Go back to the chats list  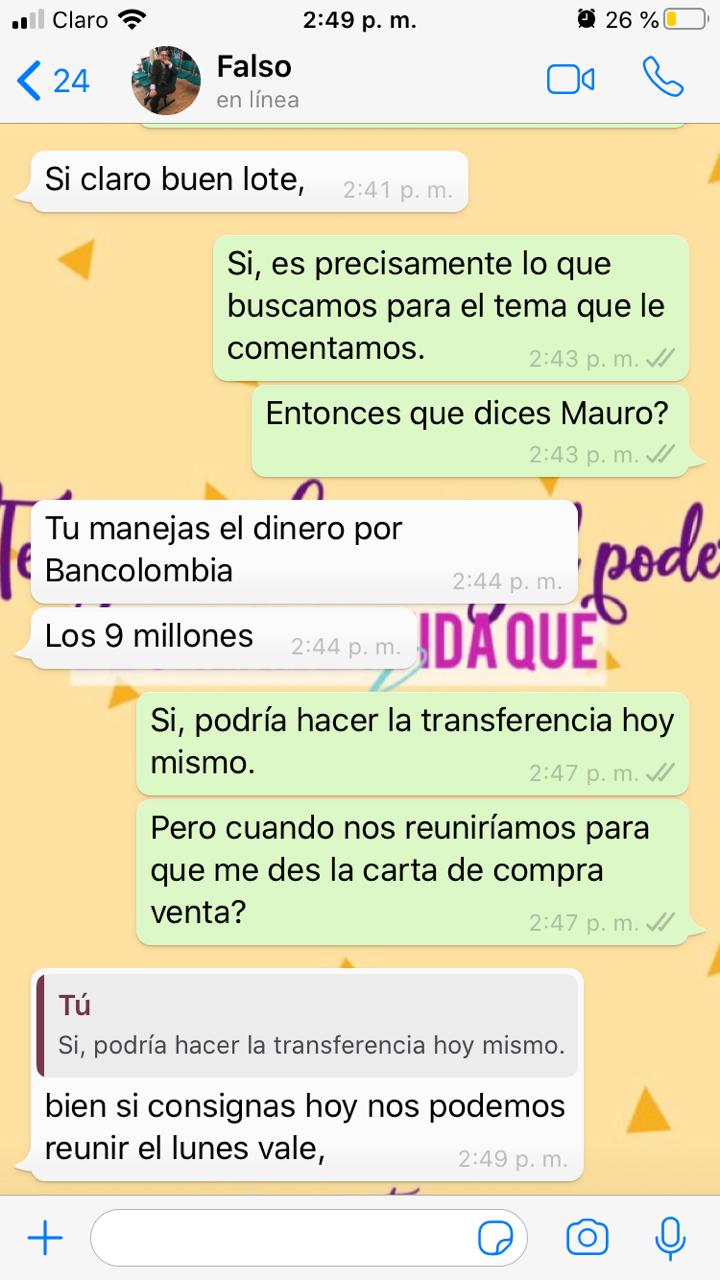coord(52,80)
